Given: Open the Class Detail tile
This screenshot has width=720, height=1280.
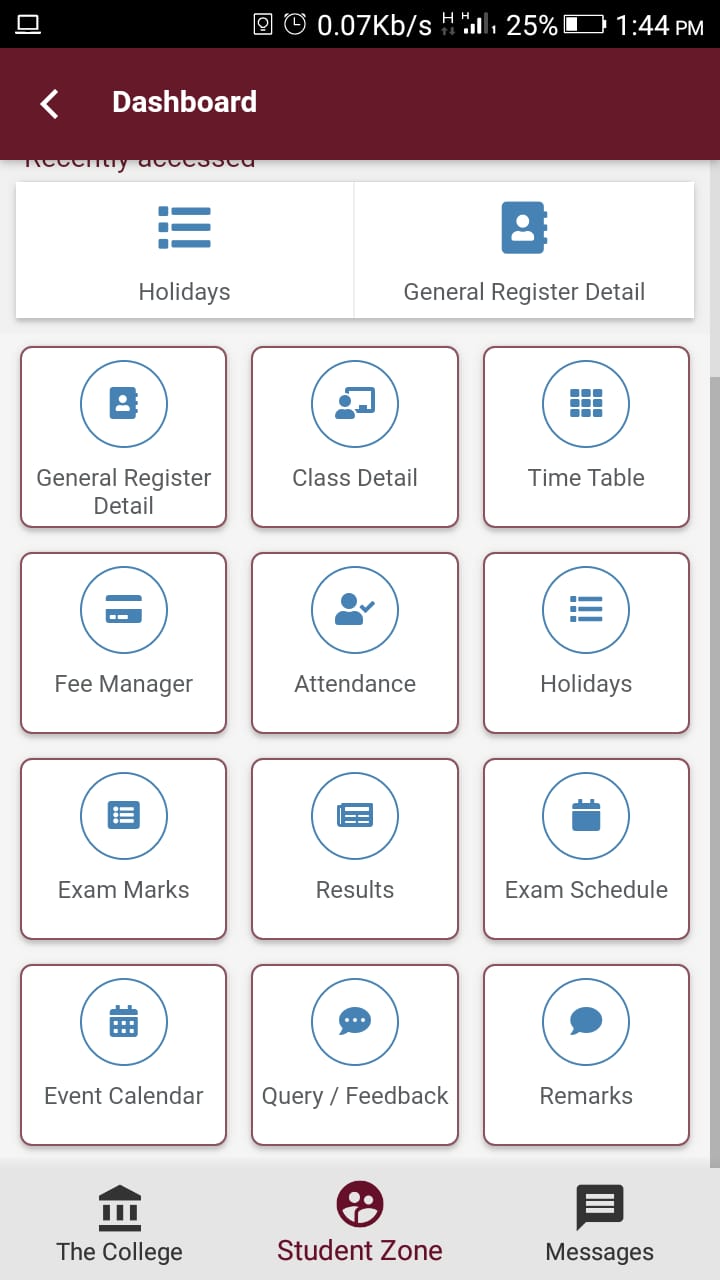Looking at the screenshot, I should click(x=355, y=437).
